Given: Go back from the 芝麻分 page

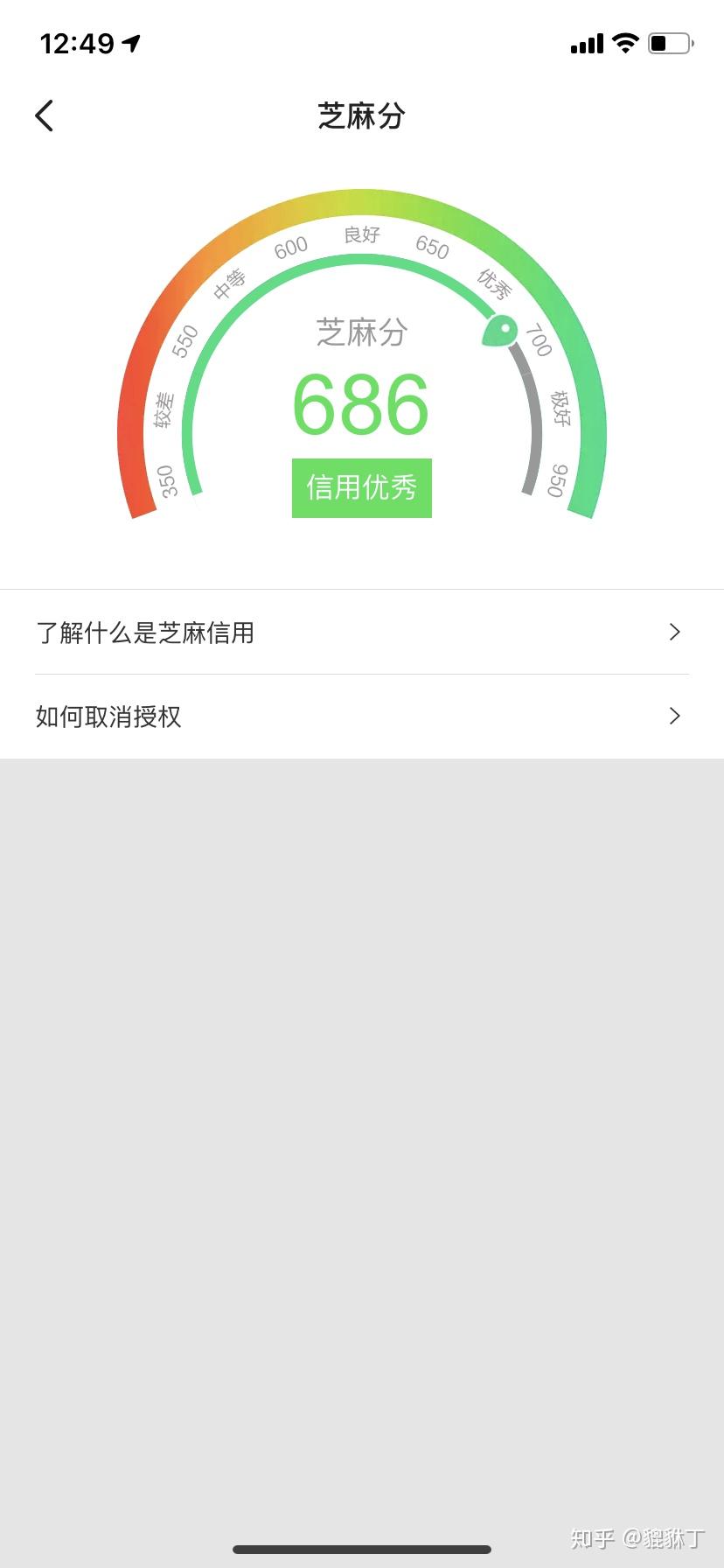Looking at the screenshot, I should tap(45, 115).
